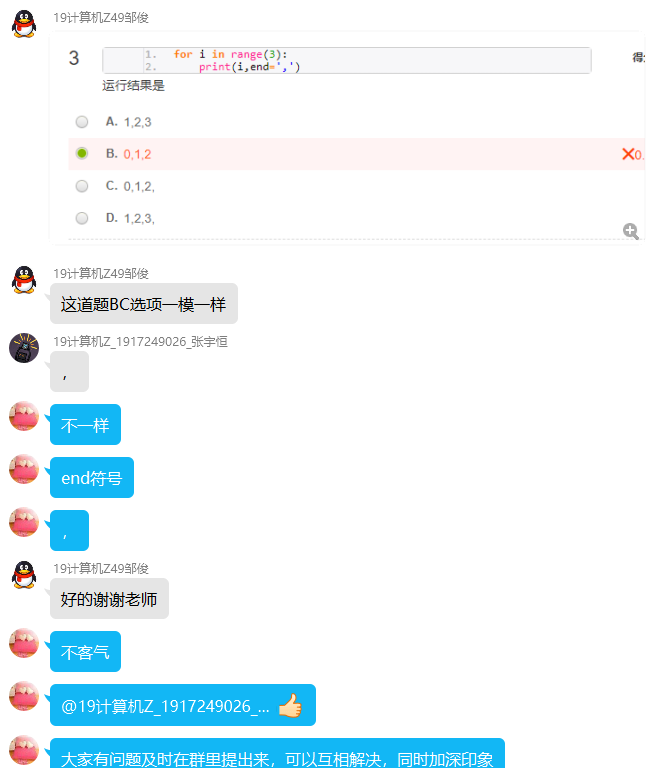Tap the penguin avatar beside 这道题BC选项一模一样

pos(24,280)
